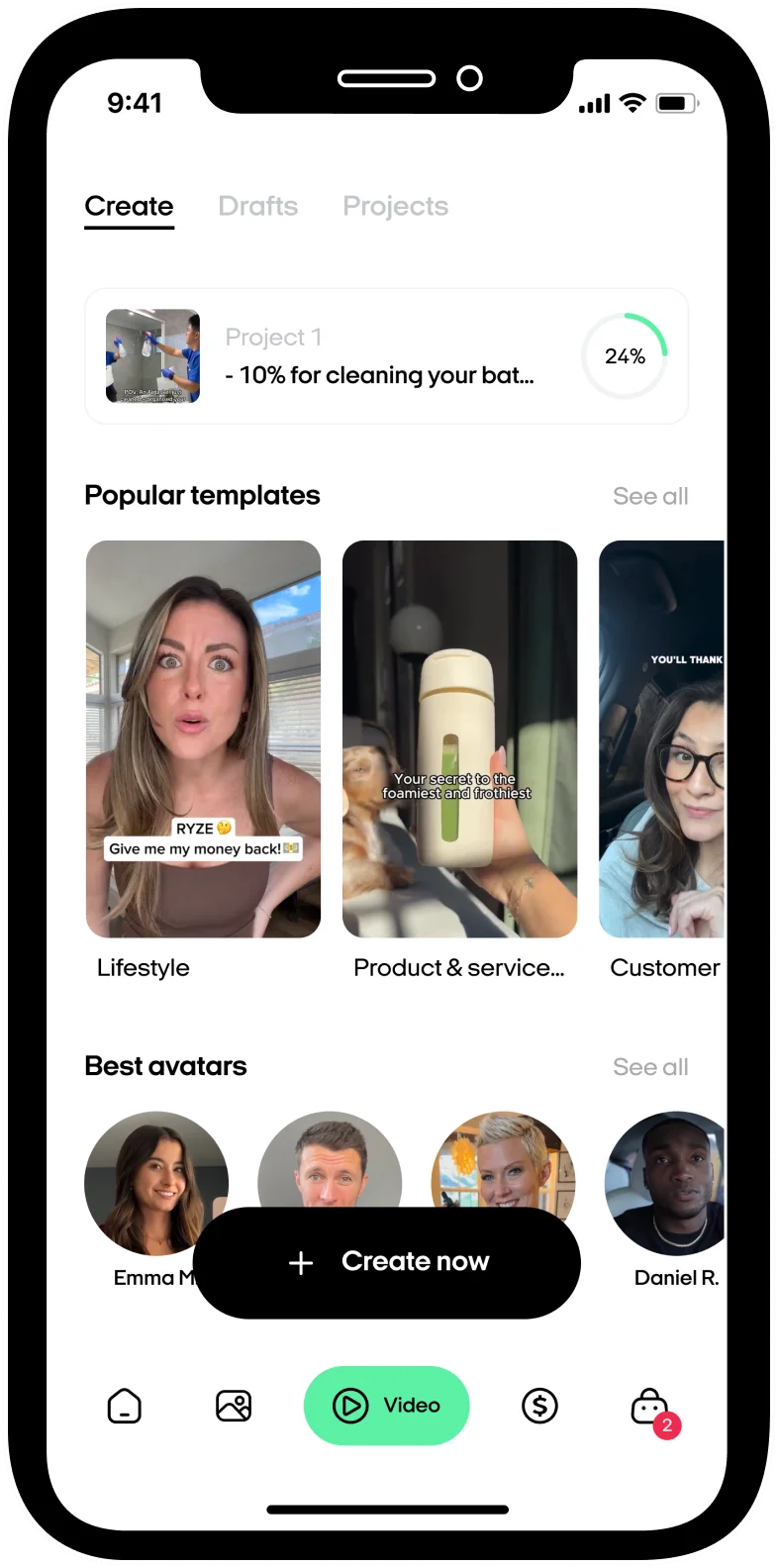Switch to the Projects tab
The height and width of the screenshot is (1568, 778).
(395, 206)
